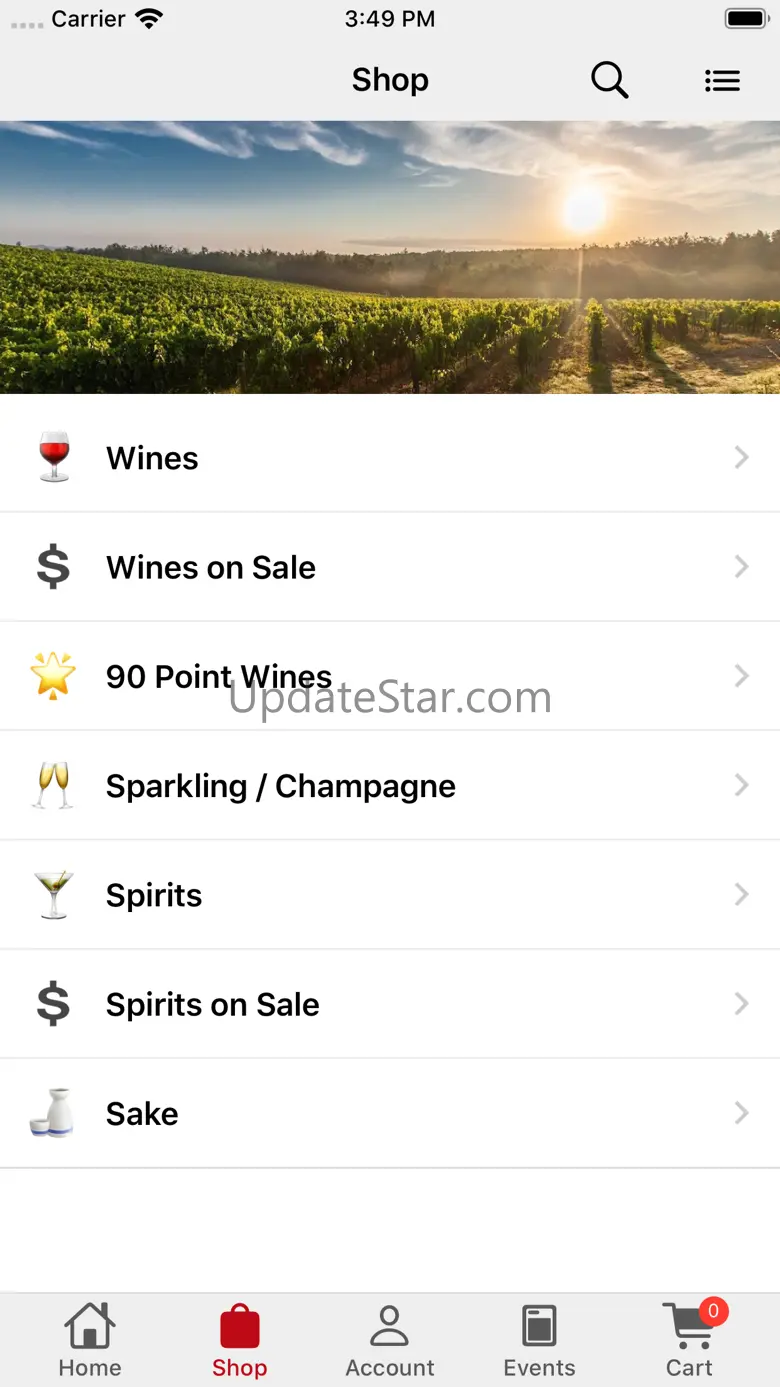Open the list menu icon
This screenshot has height=1387, width=780.
tap(722, 81)
